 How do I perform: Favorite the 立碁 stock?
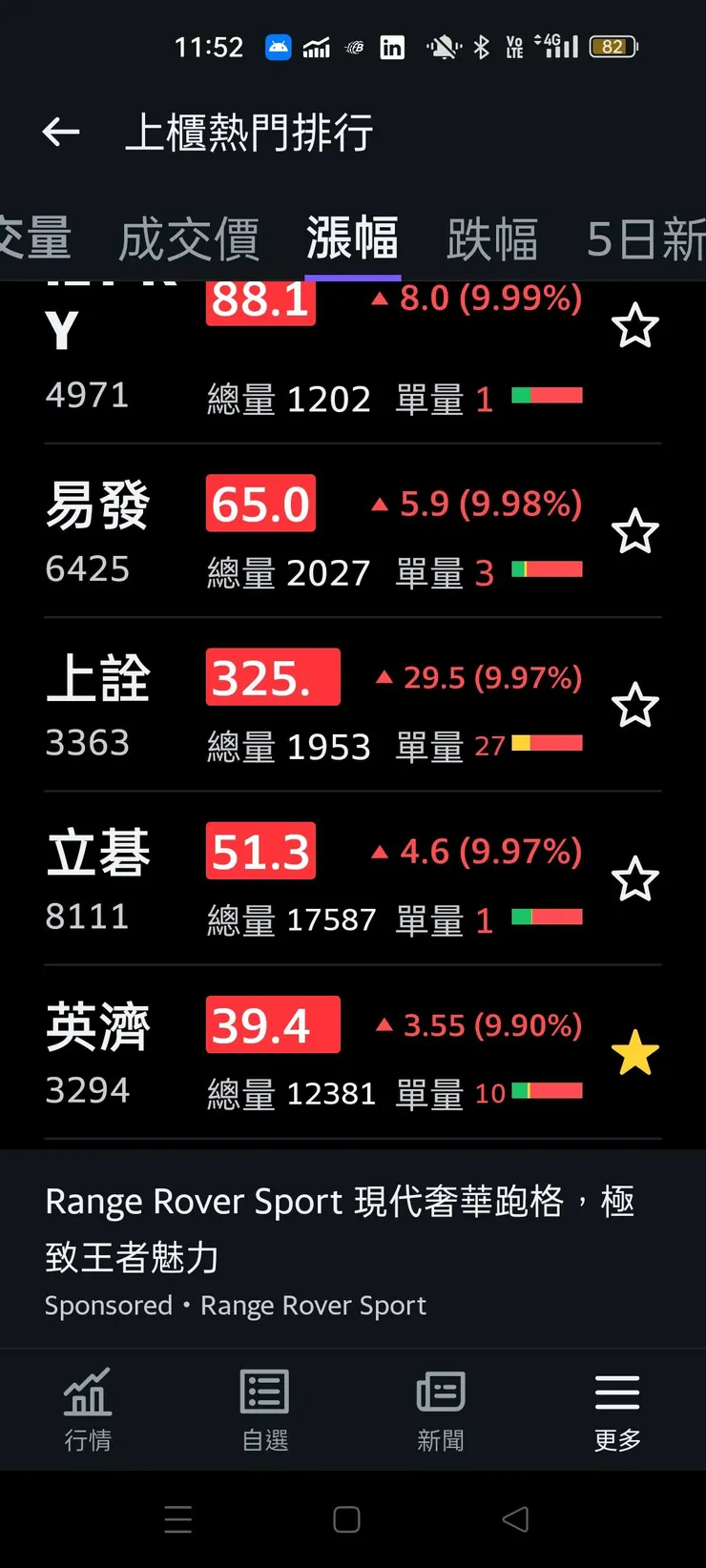pyautogui.click(x=634, y=879)
